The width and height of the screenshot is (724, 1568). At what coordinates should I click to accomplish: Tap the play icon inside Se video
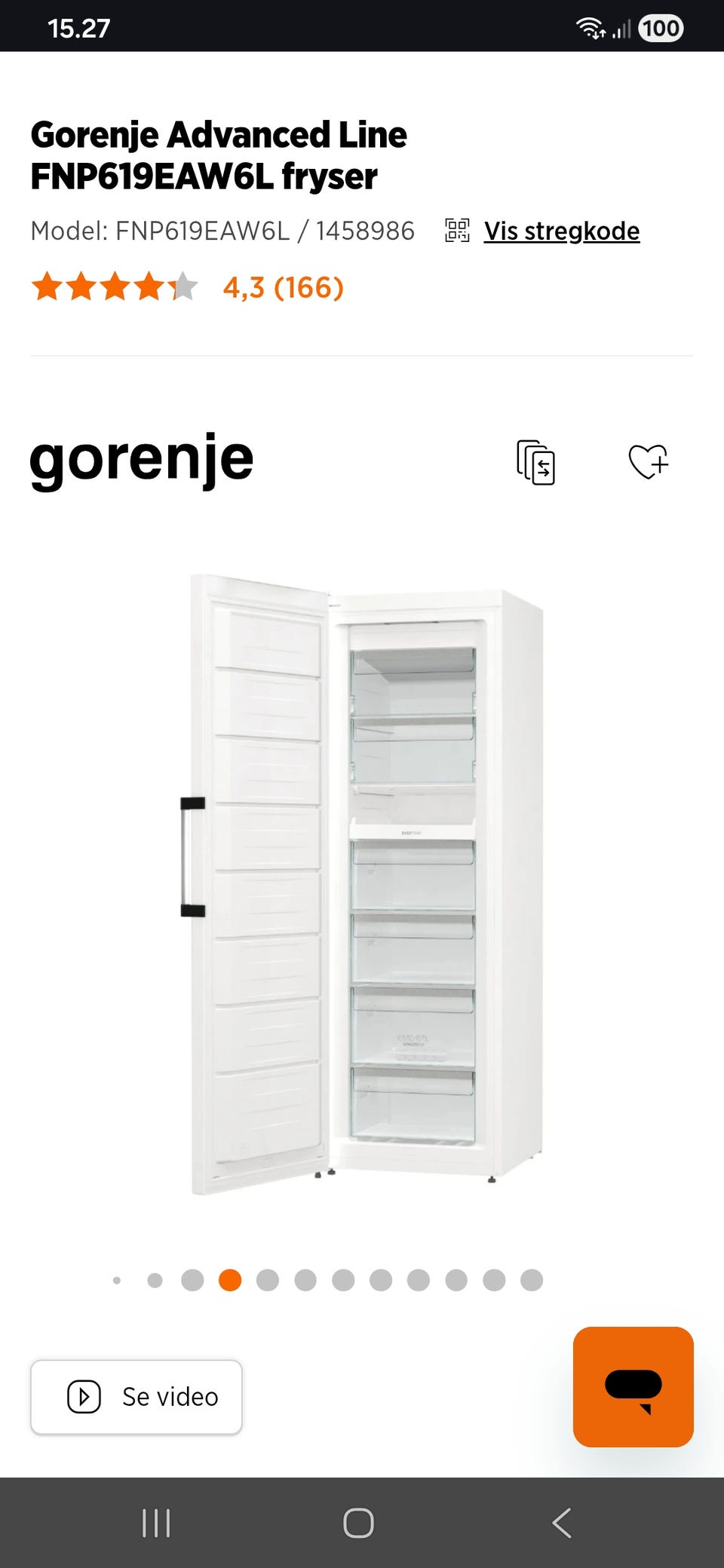85,1397
